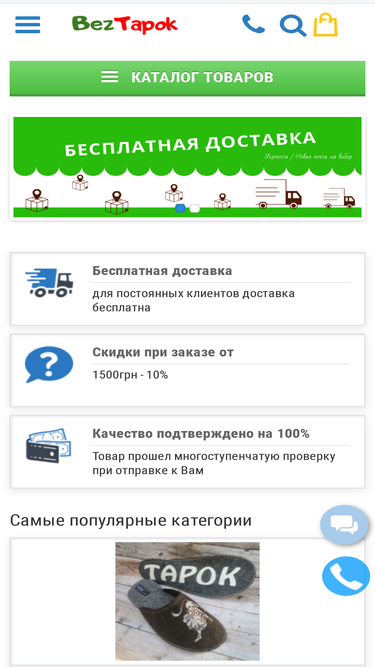
Task: Open the hamburger drawer menu
Action: [28, 25]
